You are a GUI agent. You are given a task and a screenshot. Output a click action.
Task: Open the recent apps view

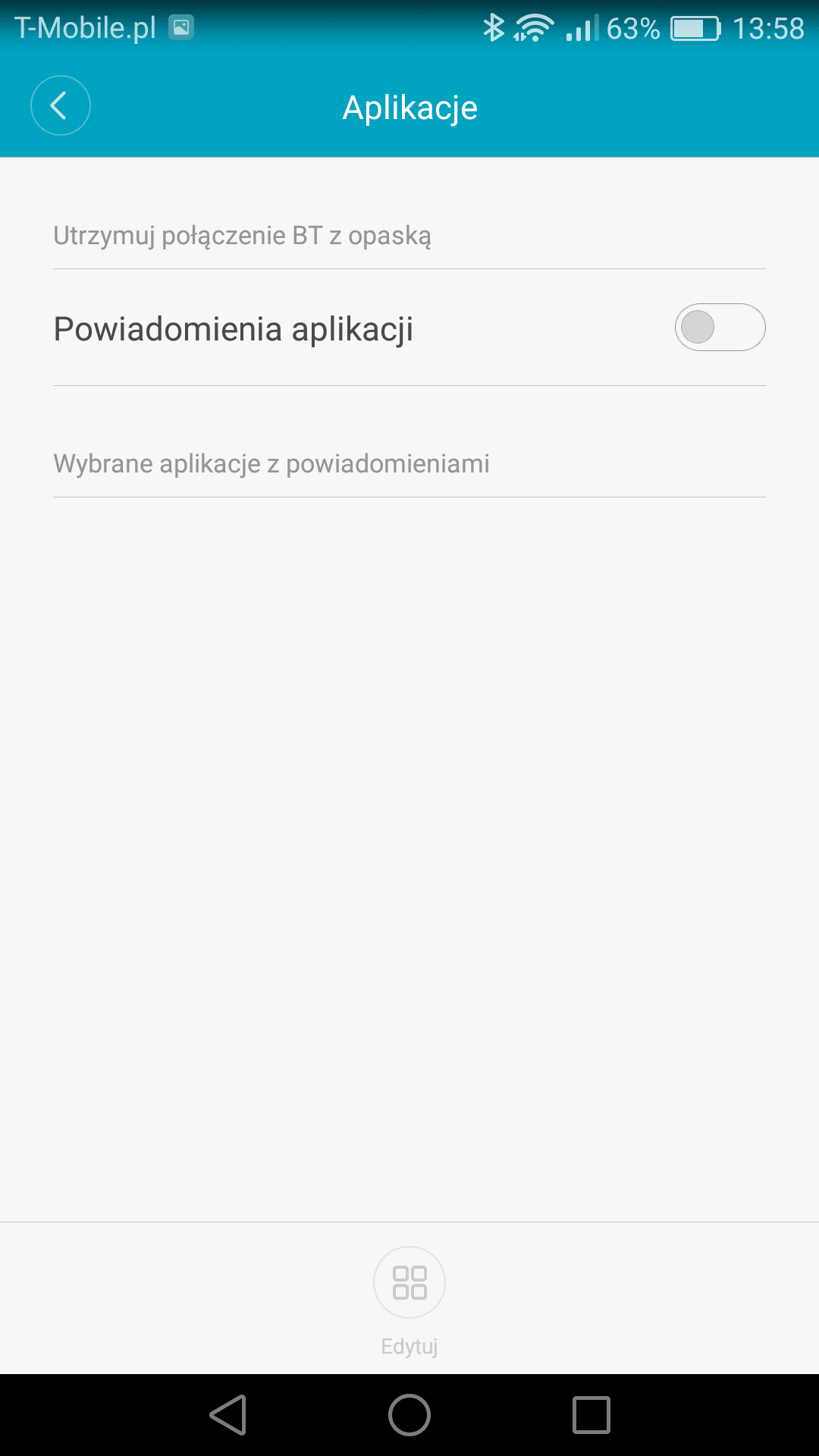[x=591, y=1415]
